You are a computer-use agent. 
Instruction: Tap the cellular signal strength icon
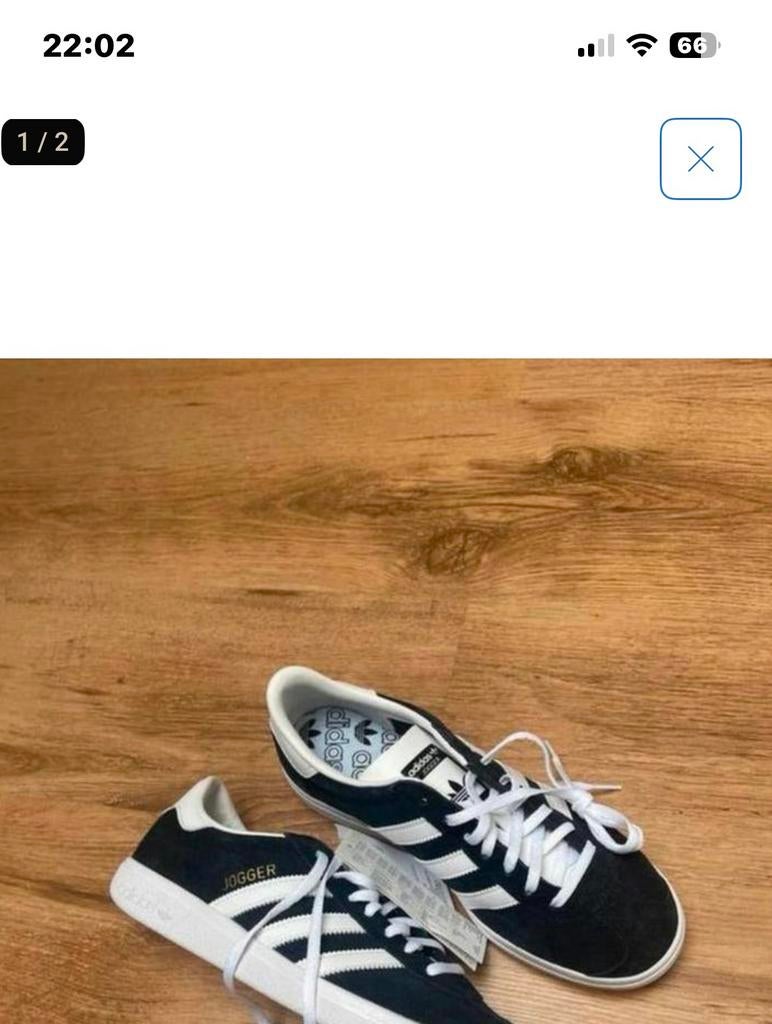(x=596, y=45)
